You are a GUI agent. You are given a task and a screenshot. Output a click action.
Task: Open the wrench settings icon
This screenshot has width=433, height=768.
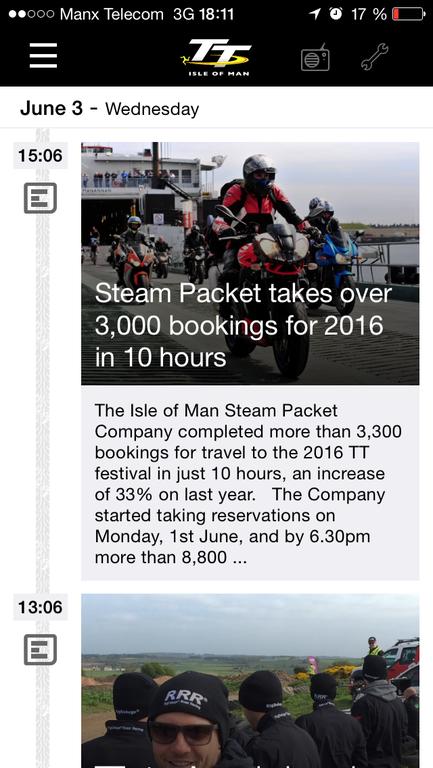click(x=375, y=57)
